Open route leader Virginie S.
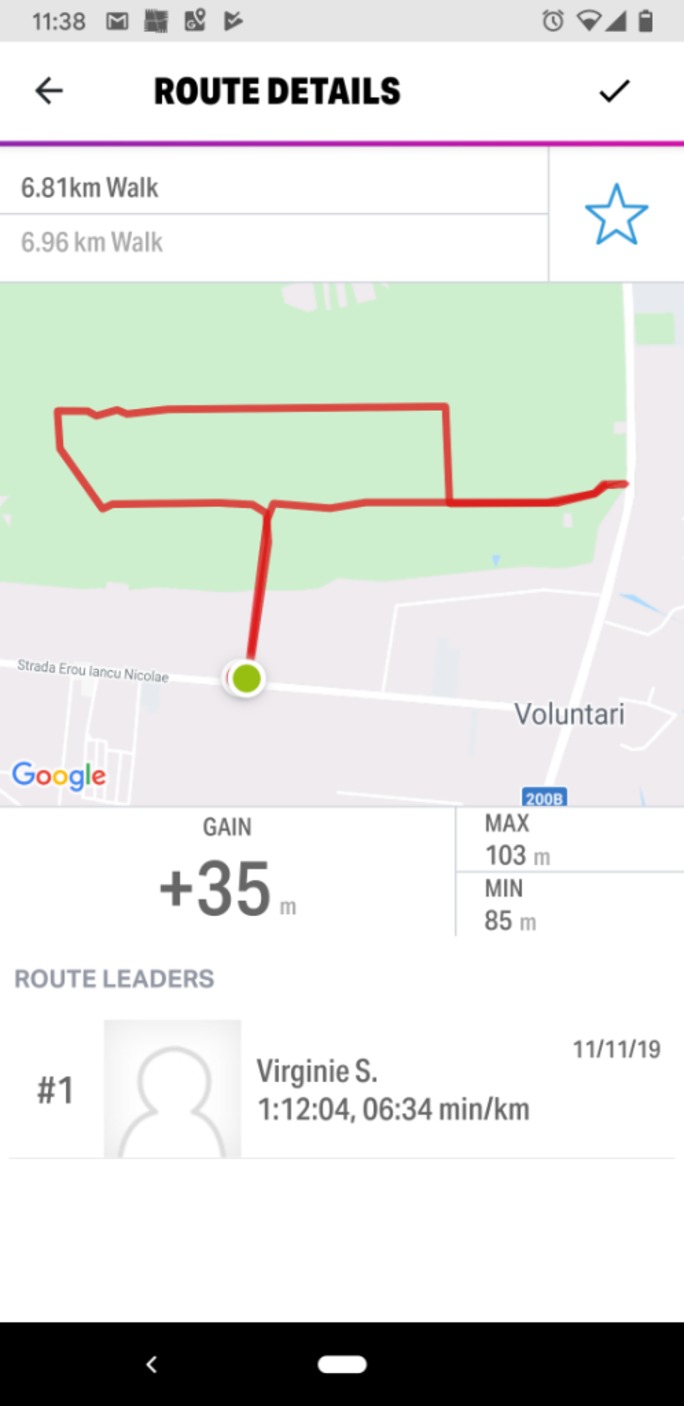The height and width of the screenshot is (1406, 684). 340,1089
